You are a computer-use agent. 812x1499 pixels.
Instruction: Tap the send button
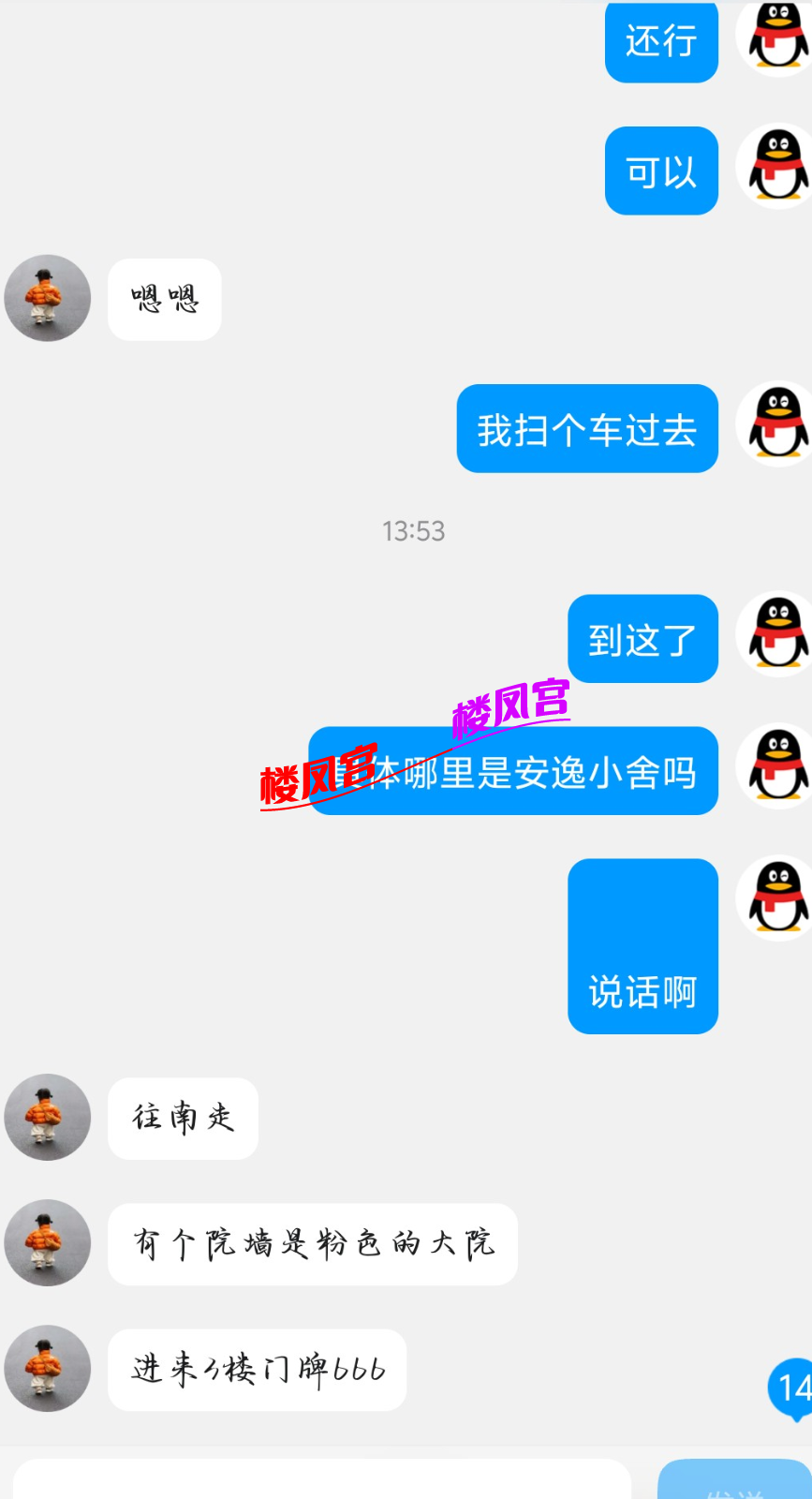point(735,1482)
